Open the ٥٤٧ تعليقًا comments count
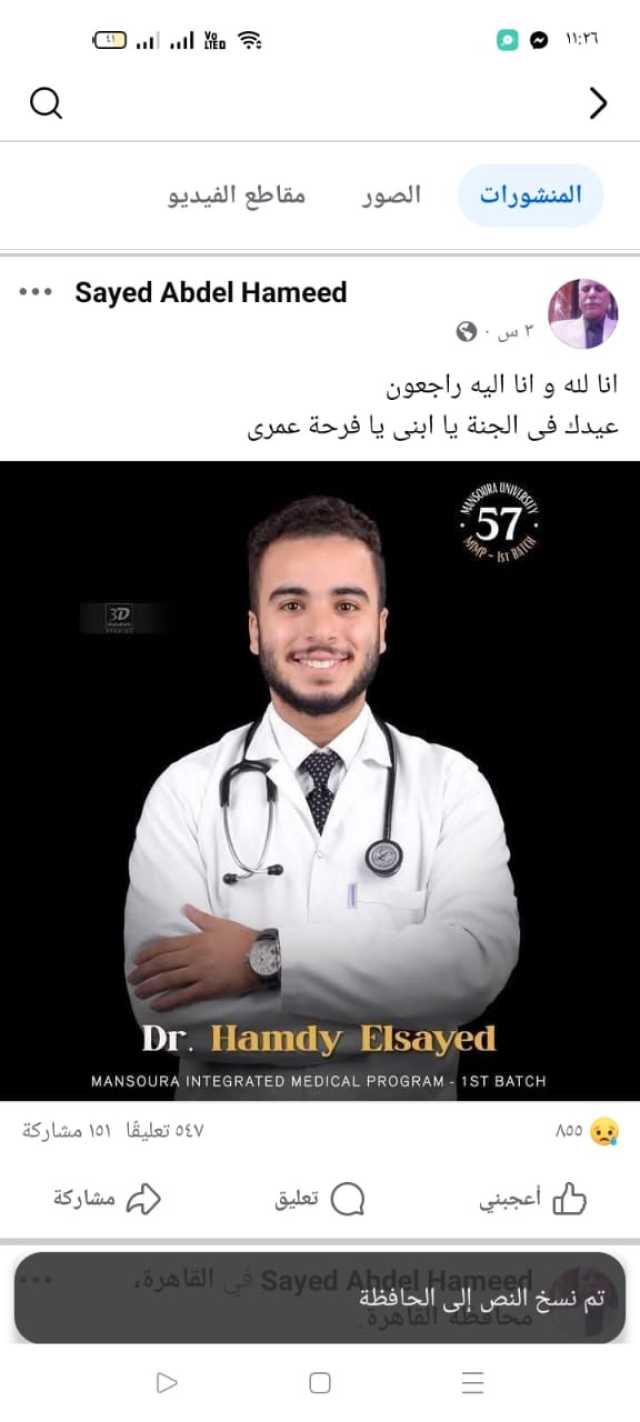This screenshot has width=640, height=1422. 164,1131
